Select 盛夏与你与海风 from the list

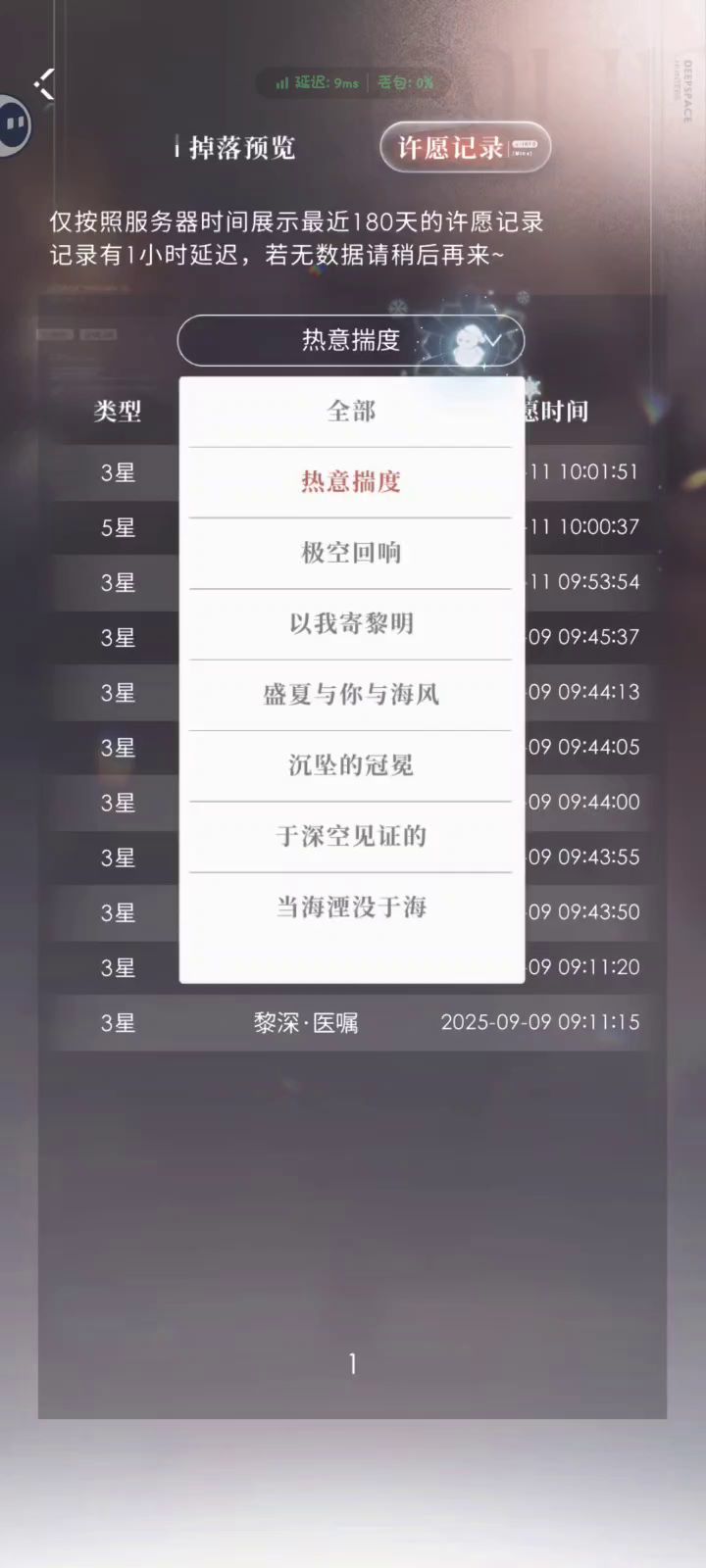tap(351, 695)
